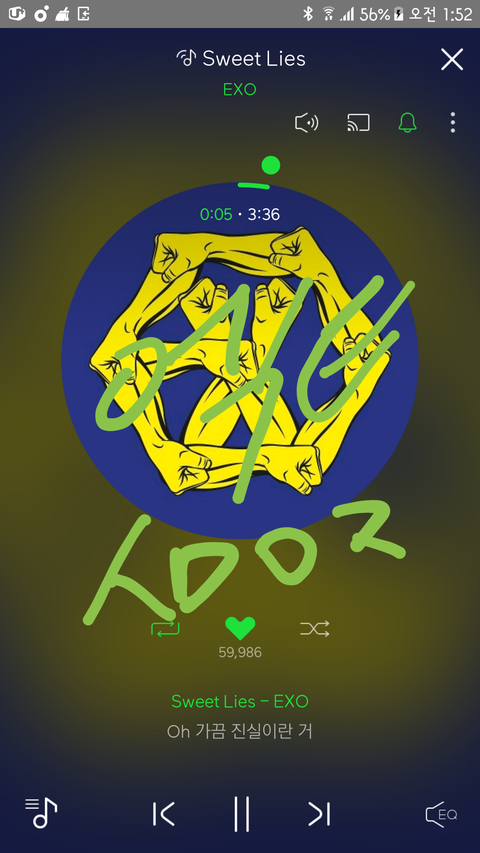Toggle repeat mode

click(165, 629)
